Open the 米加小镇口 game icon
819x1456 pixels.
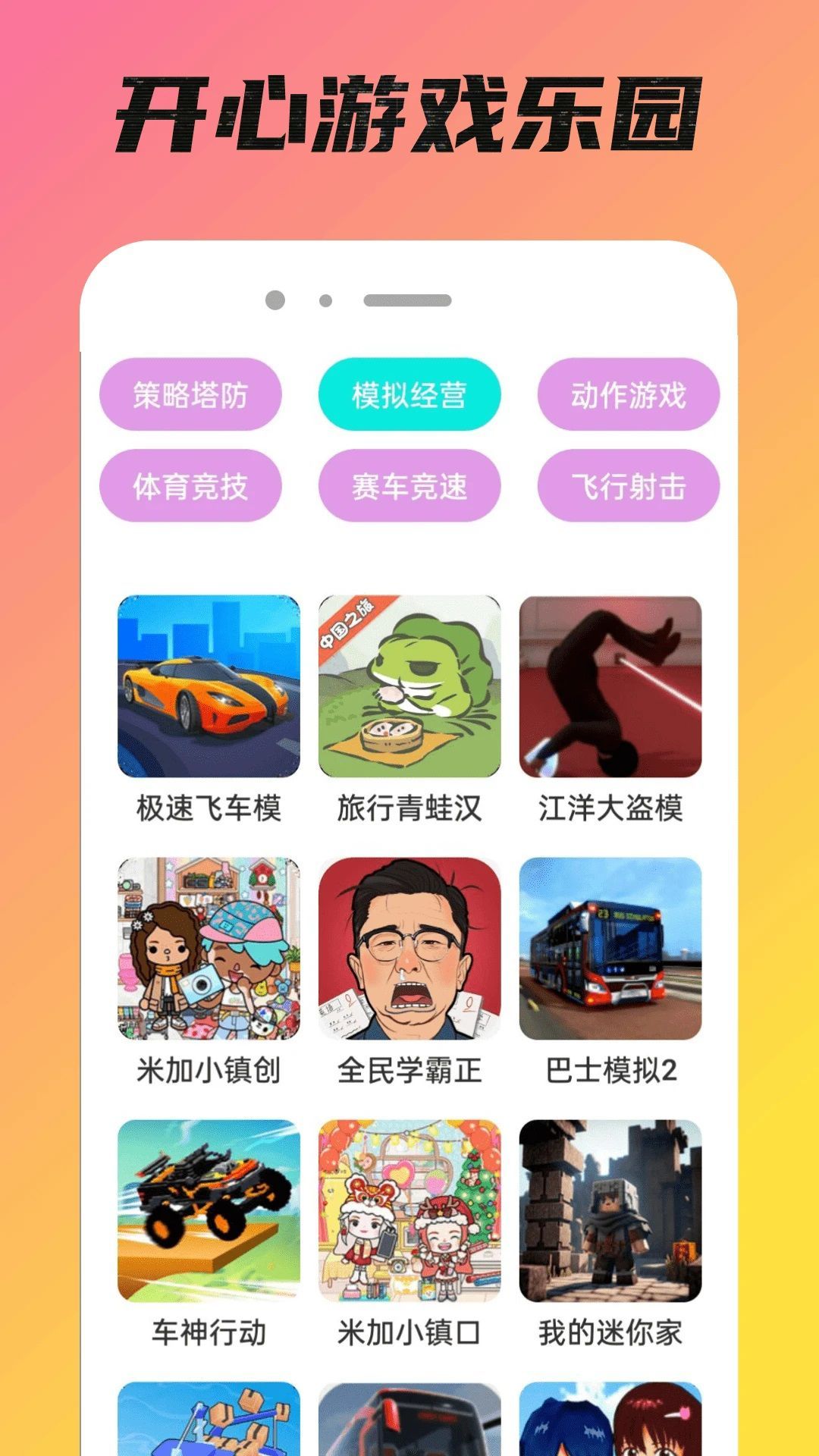point(409,1213)
